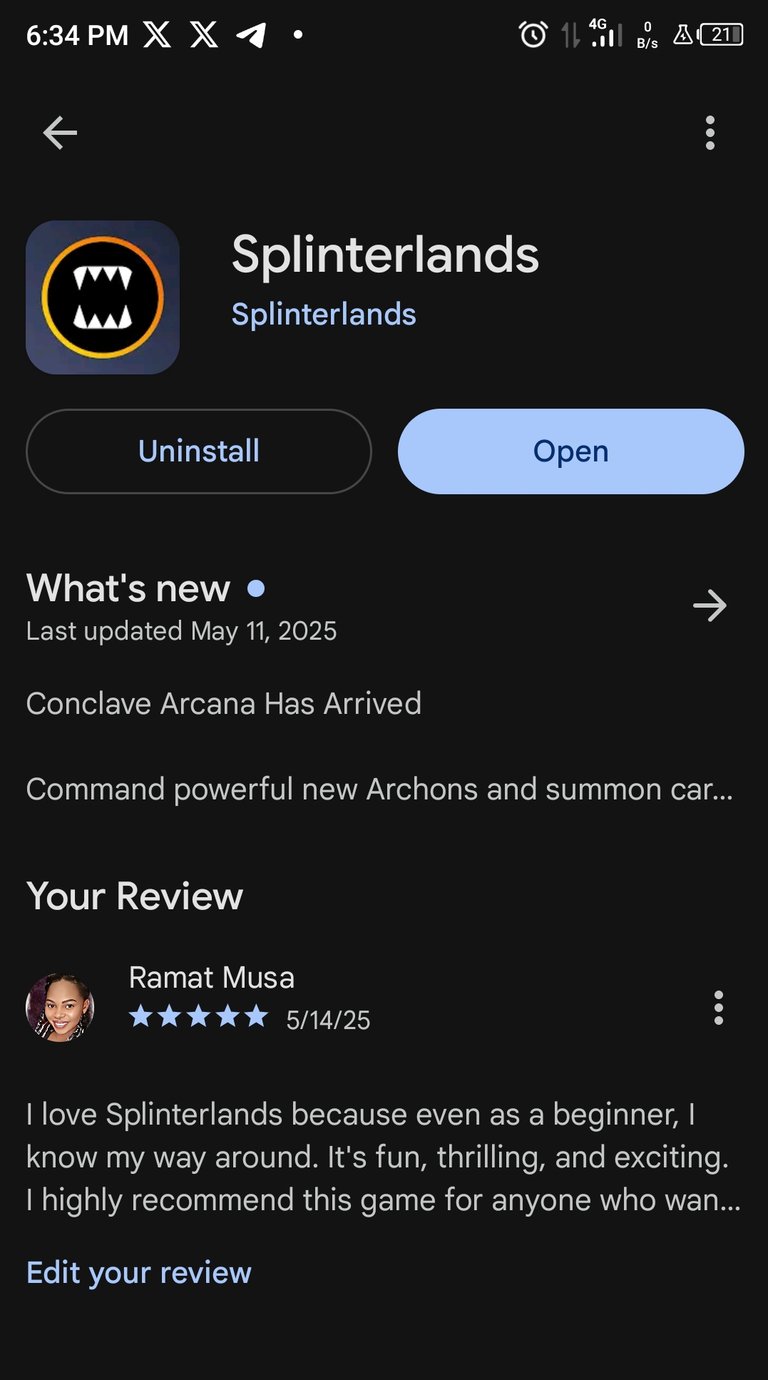Open the Splinterlands developer page link
The width and height of the screenshot is (768, 1380).
tap(324, 314)
